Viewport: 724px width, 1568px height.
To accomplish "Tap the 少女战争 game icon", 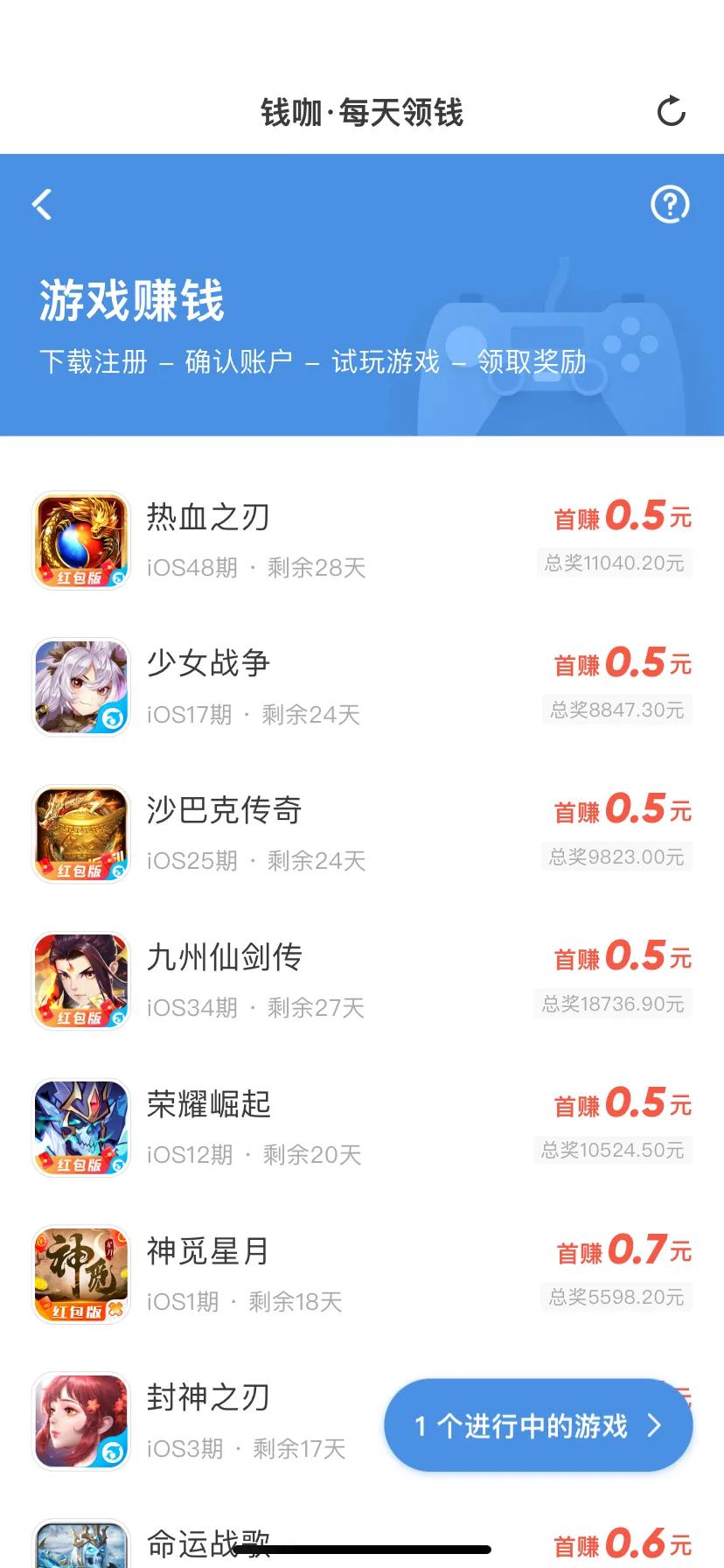I will (80, 686).
